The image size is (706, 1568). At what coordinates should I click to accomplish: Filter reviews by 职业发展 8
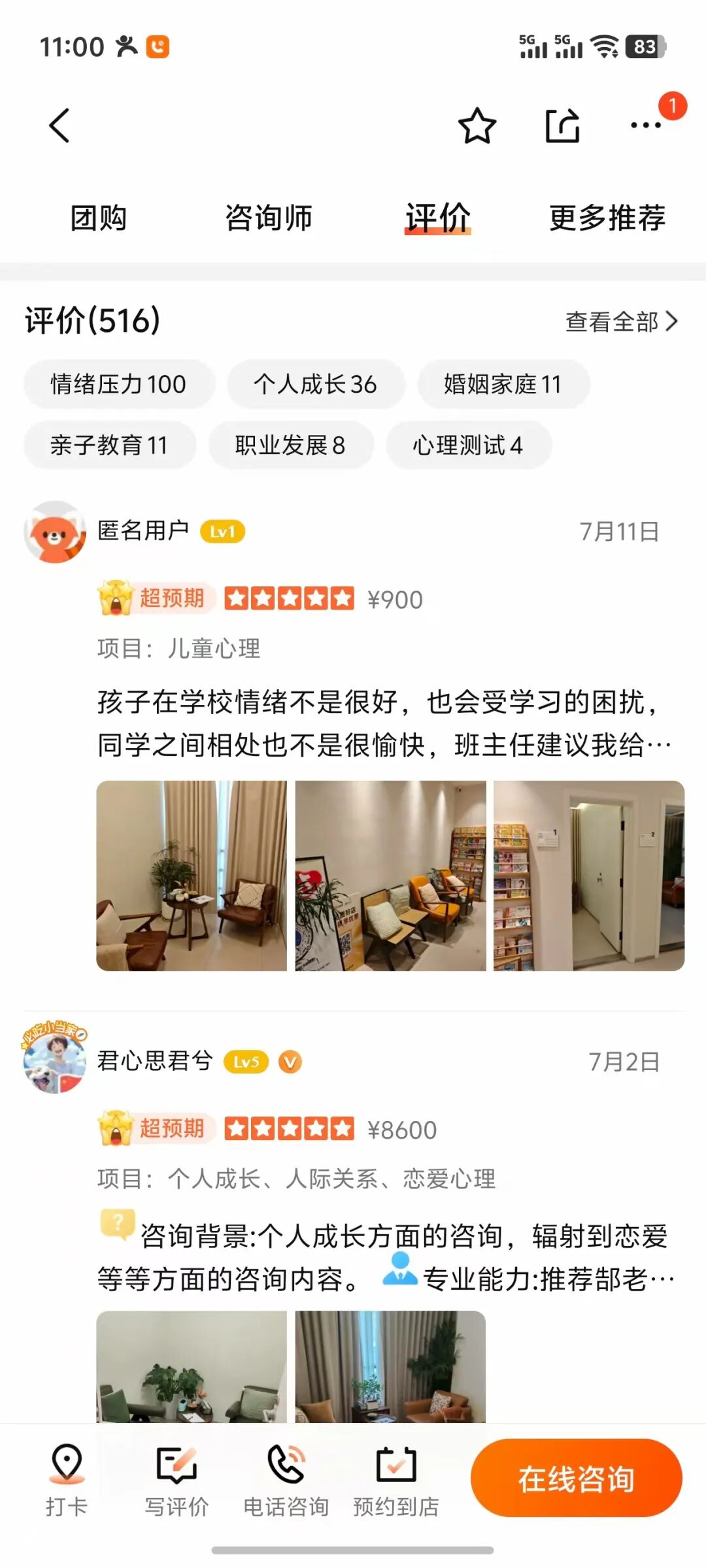coord(291,446)
